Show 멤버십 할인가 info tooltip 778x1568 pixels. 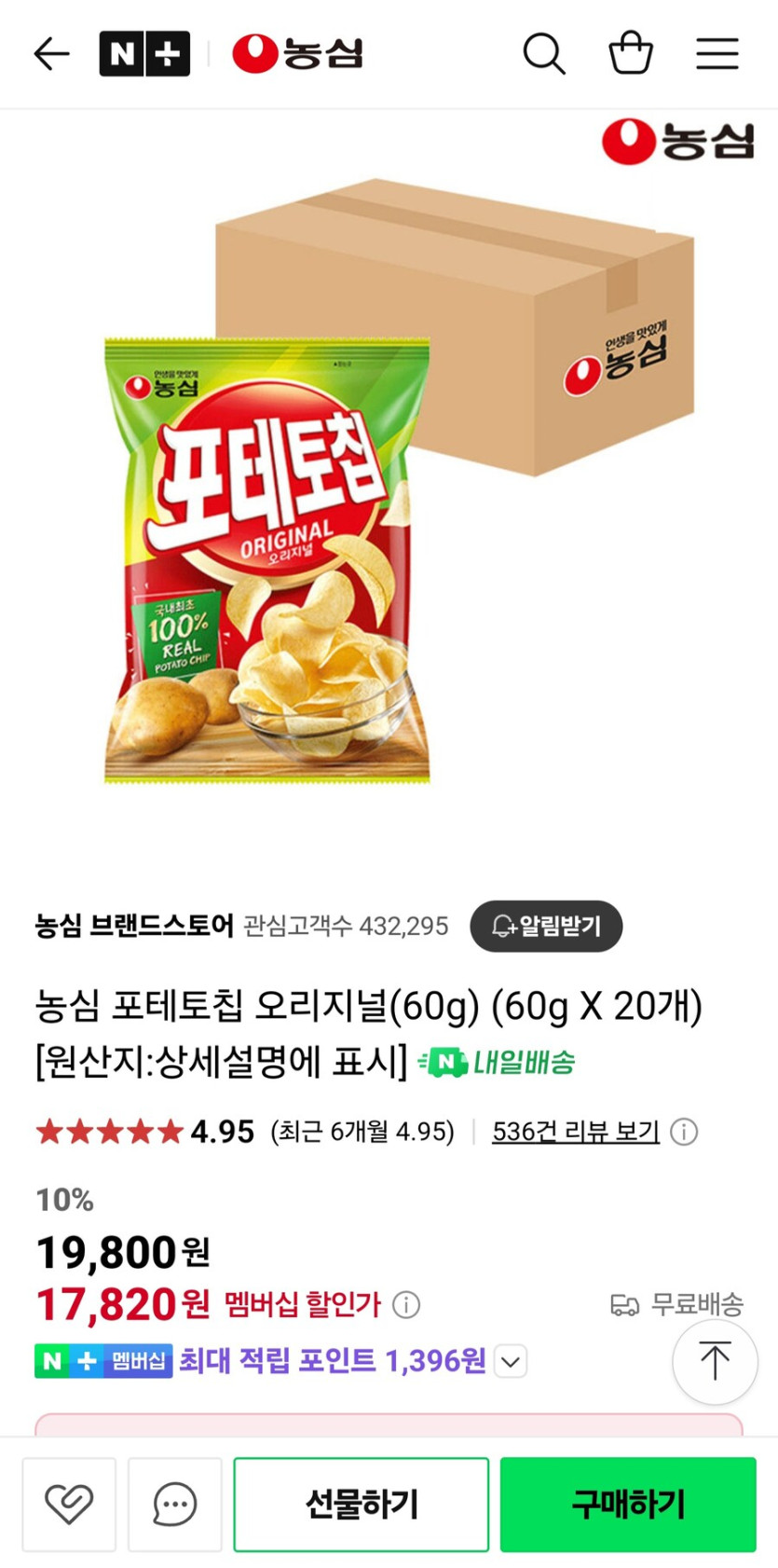(x=406, y=1304)
